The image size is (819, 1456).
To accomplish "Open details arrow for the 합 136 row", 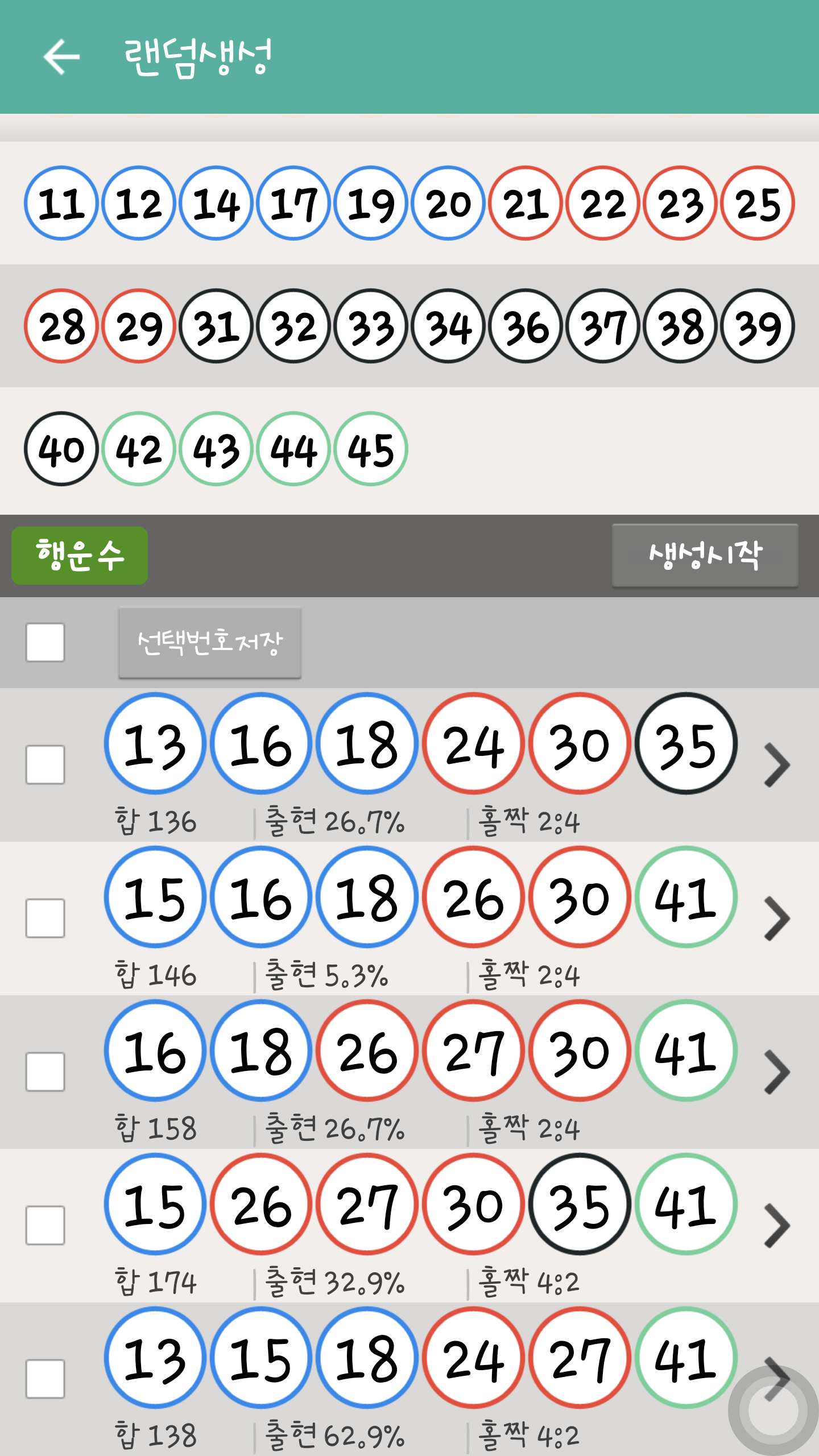I will click(777, 765).
